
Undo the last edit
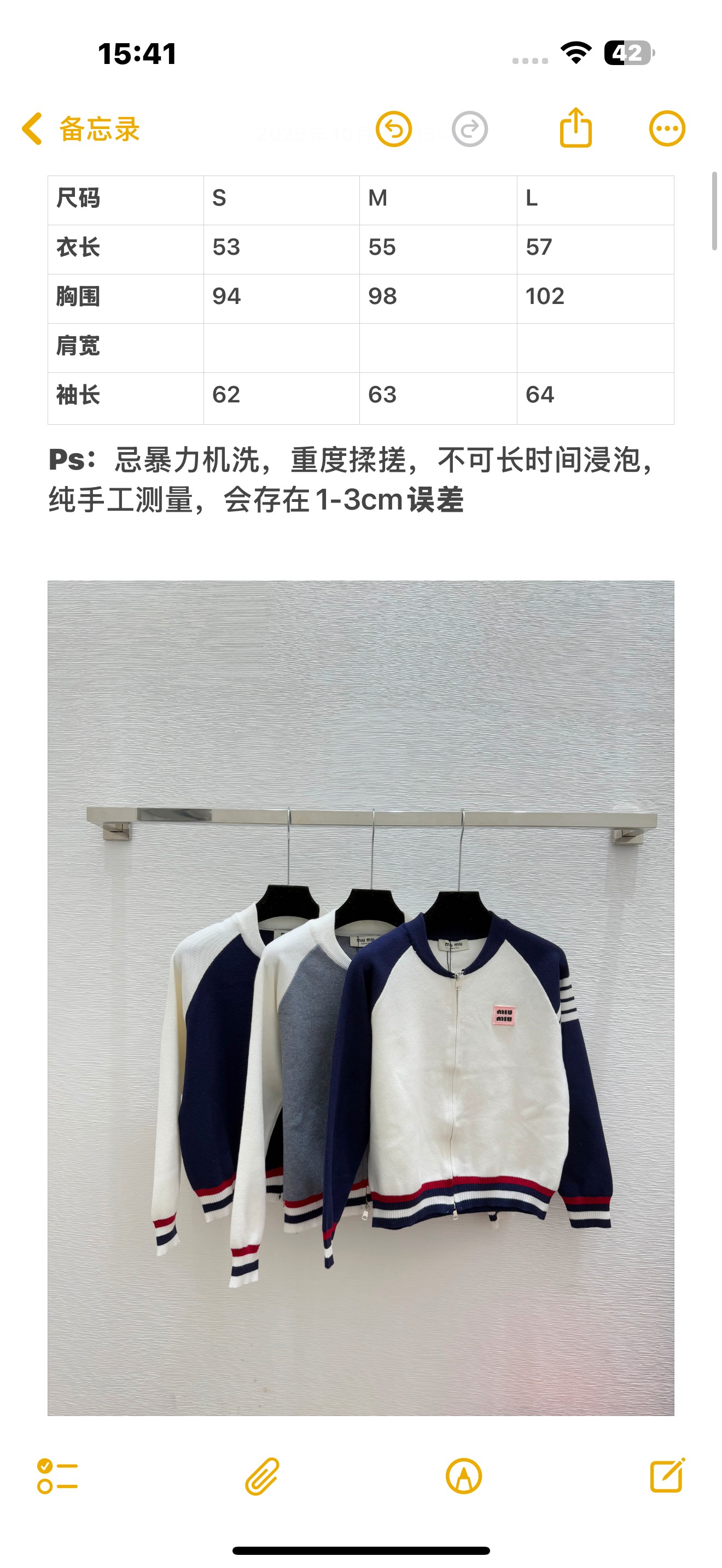[394, 129]
